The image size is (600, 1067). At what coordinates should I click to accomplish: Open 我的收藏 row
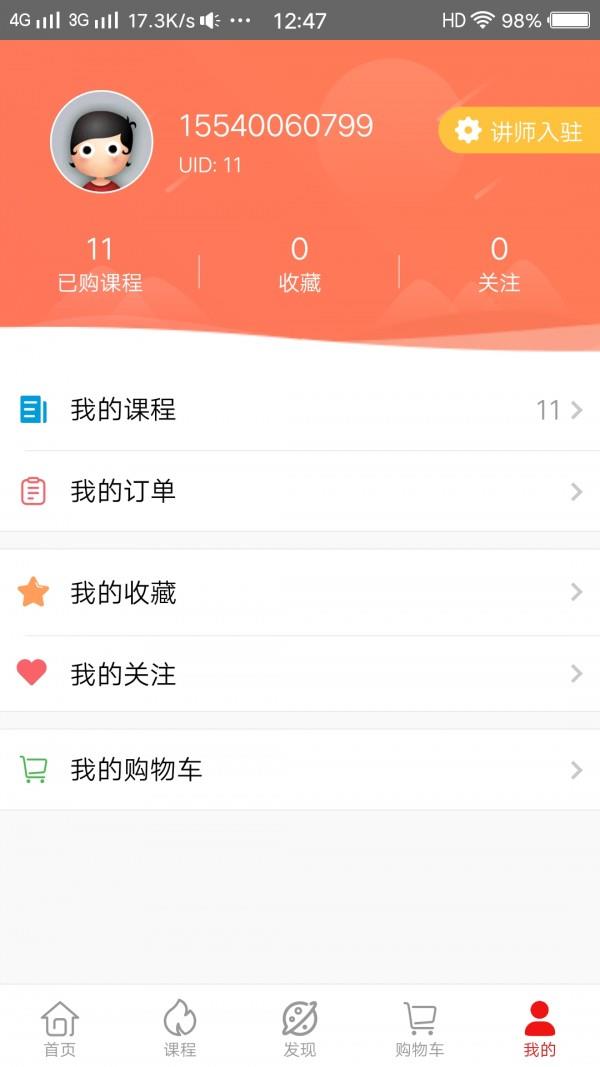[x=300, y=593]
